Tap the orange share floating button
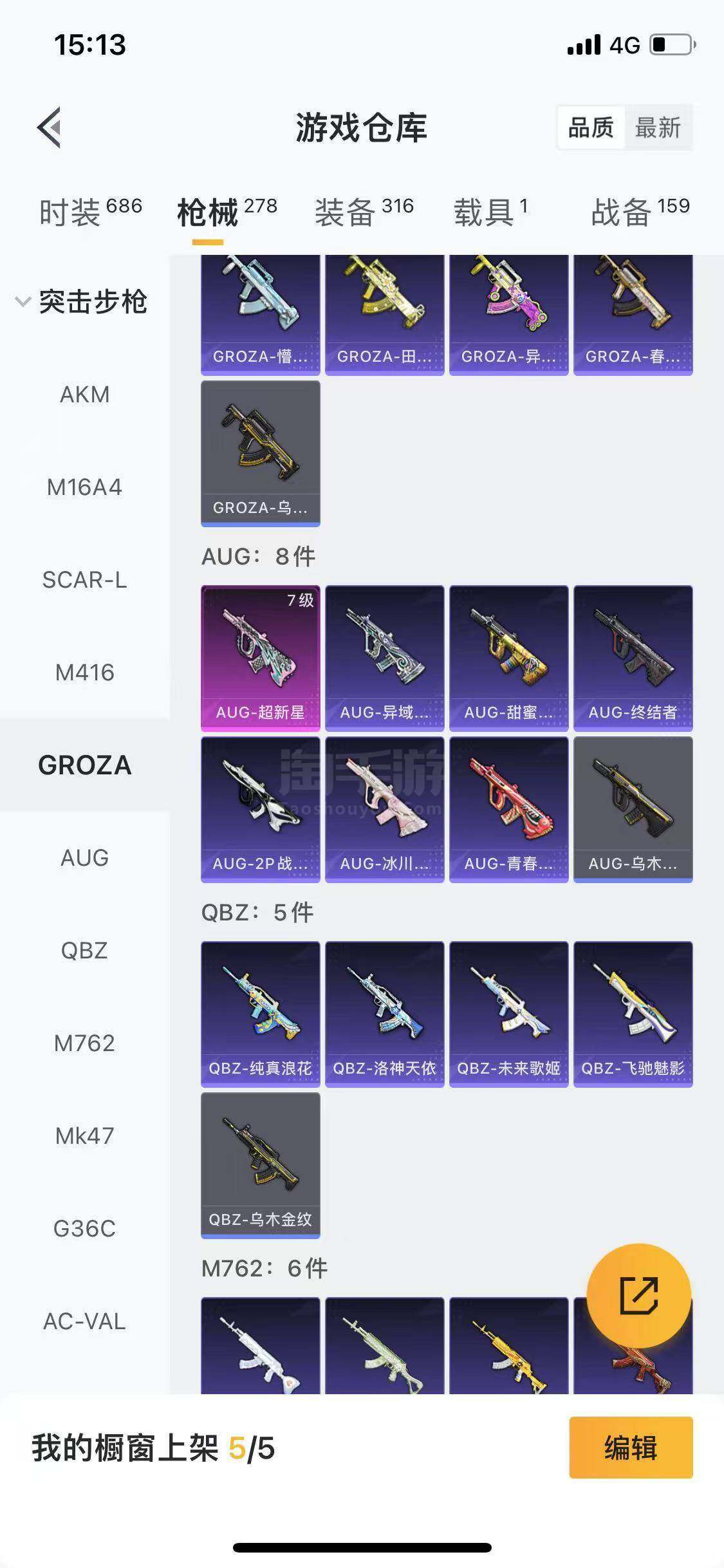Image resolution: width=724 pixels, height=1568 pixels. pos(639,1296)
